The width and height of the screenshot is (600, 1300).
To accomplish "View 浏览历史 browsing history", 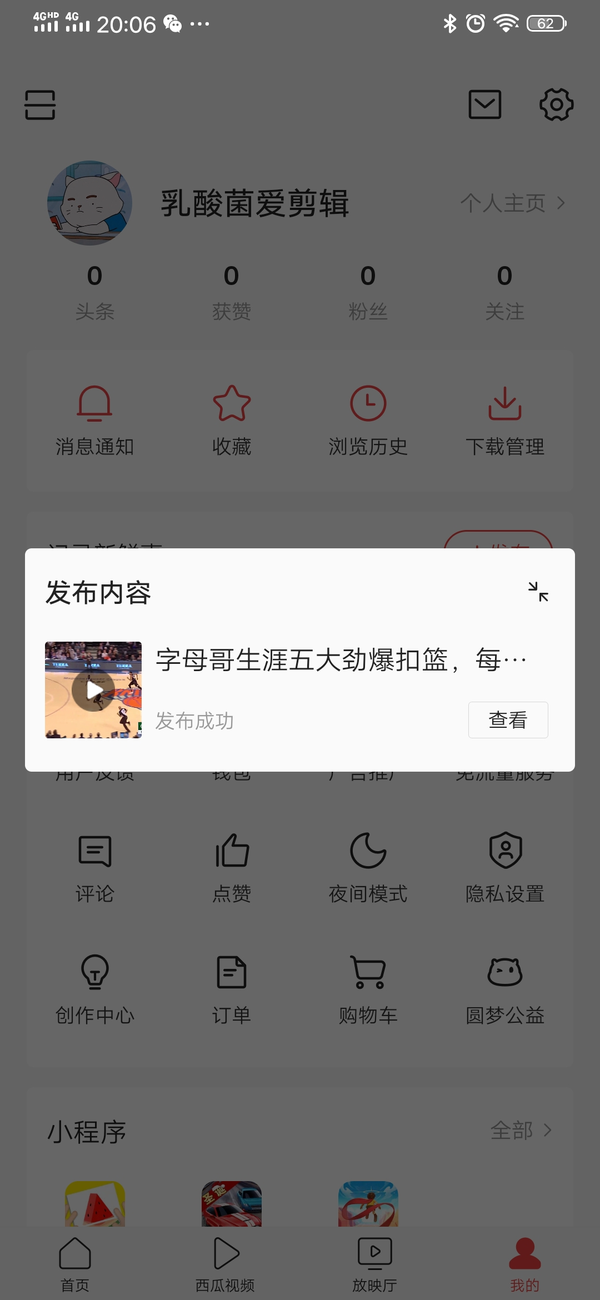I will 368,420.
